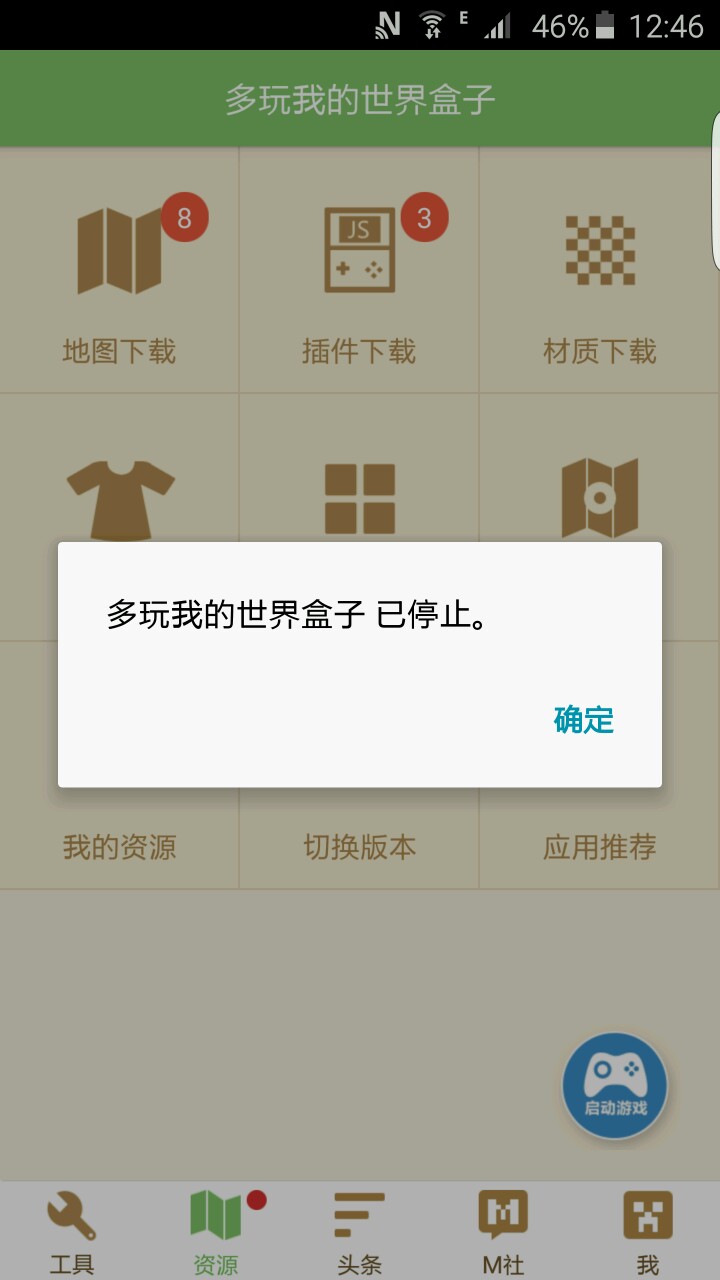Launch the game with 启动游戏 button
The width and height of the screenshot is (720, 1280).
pyautogui.click(x=614, y=1086)
